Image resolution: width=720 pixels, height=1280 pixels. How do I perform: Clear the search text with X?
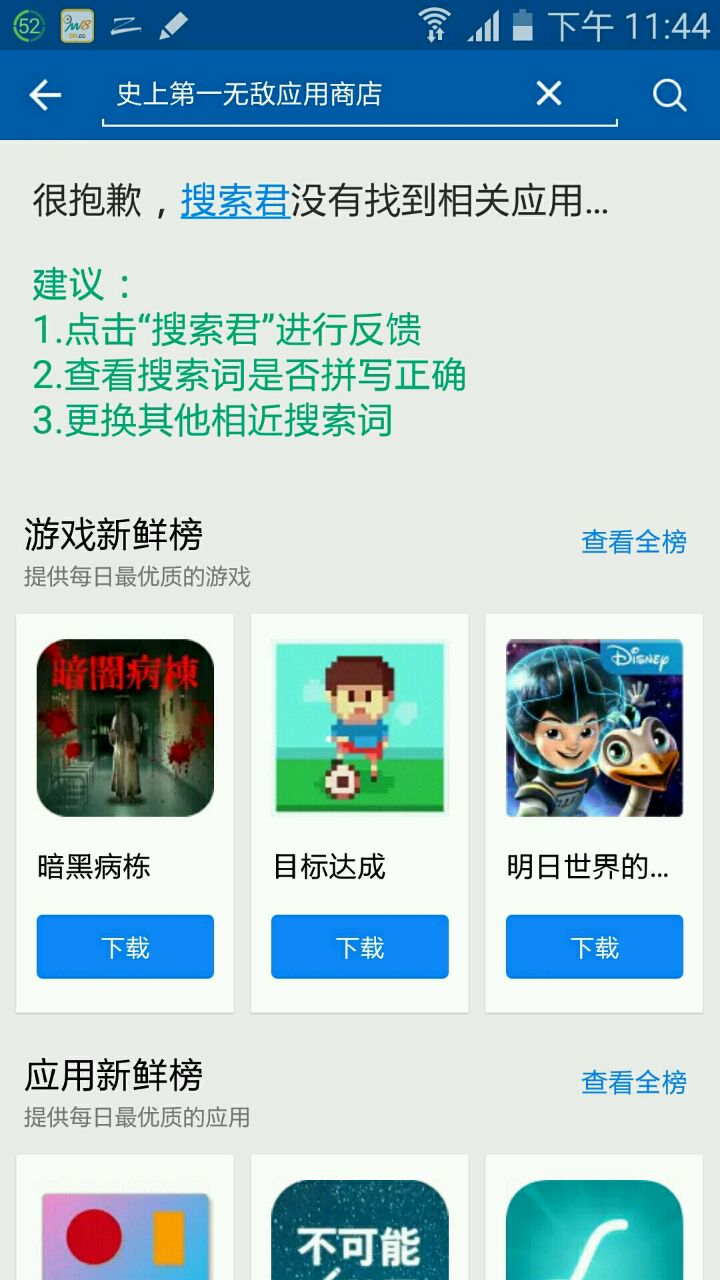tap(548, 94)
